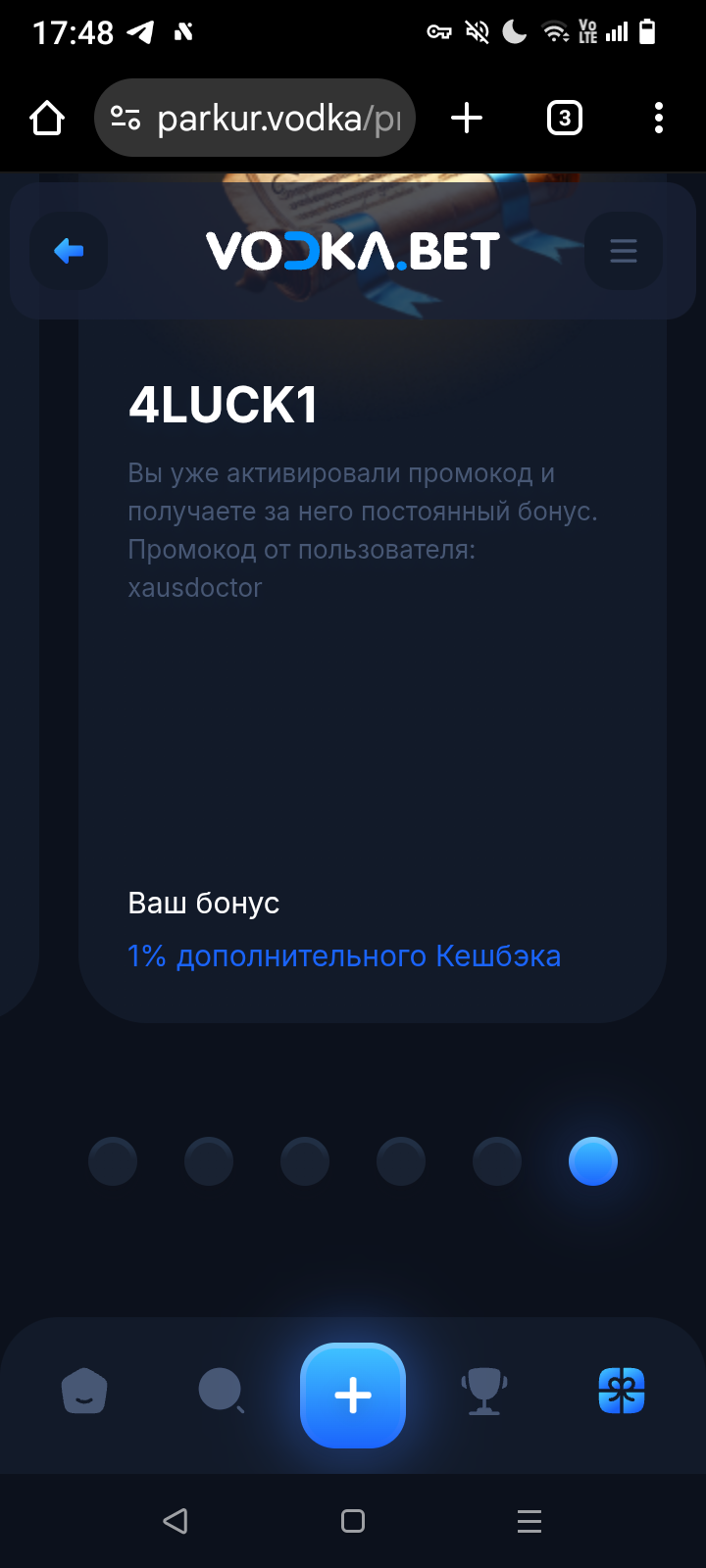
Task: Open the trophy tab
Action: point(484,1391)
